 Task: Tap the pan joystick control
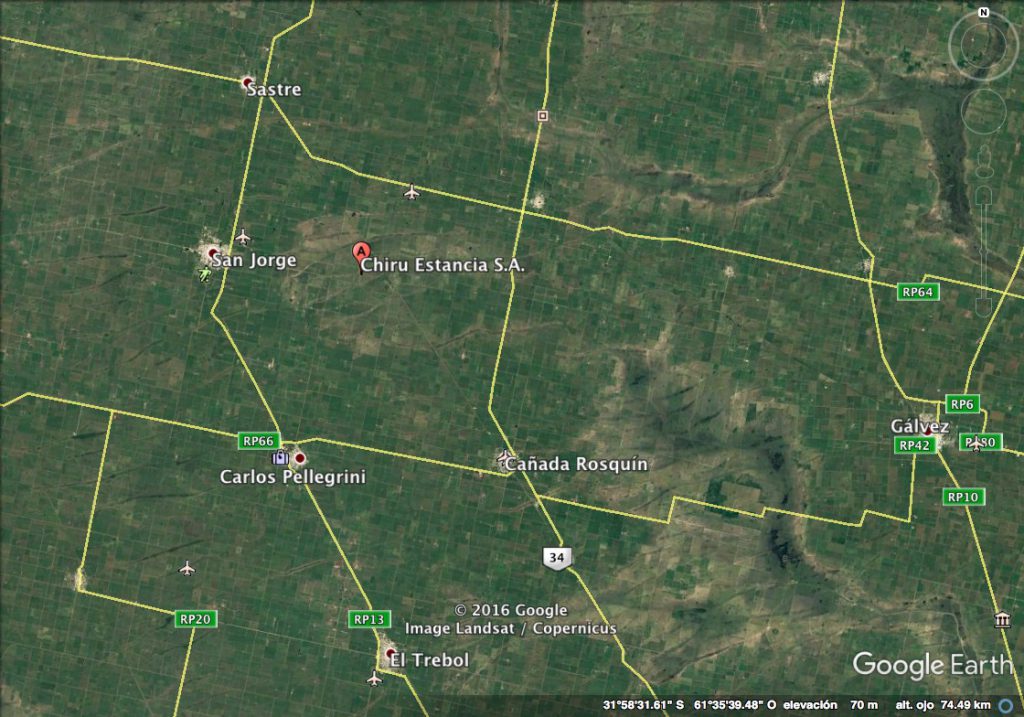(984, 110)
